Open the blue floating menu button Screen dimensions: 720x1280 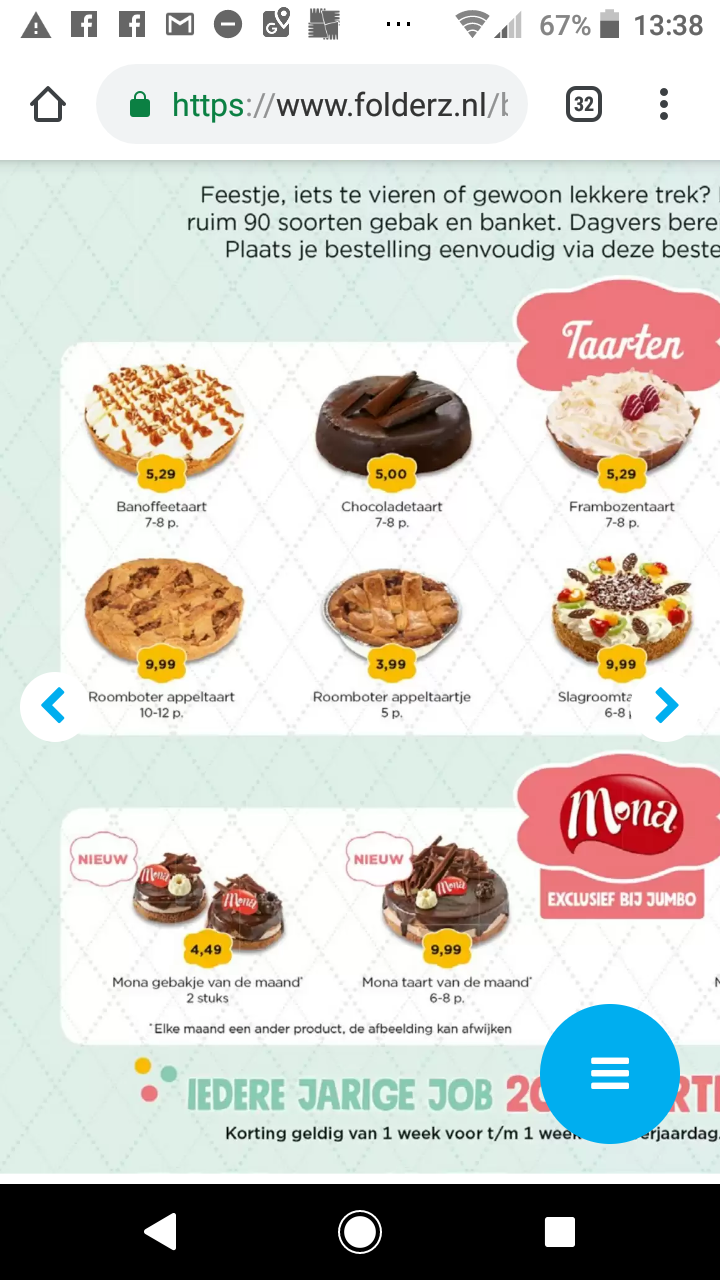point(610,1074)
